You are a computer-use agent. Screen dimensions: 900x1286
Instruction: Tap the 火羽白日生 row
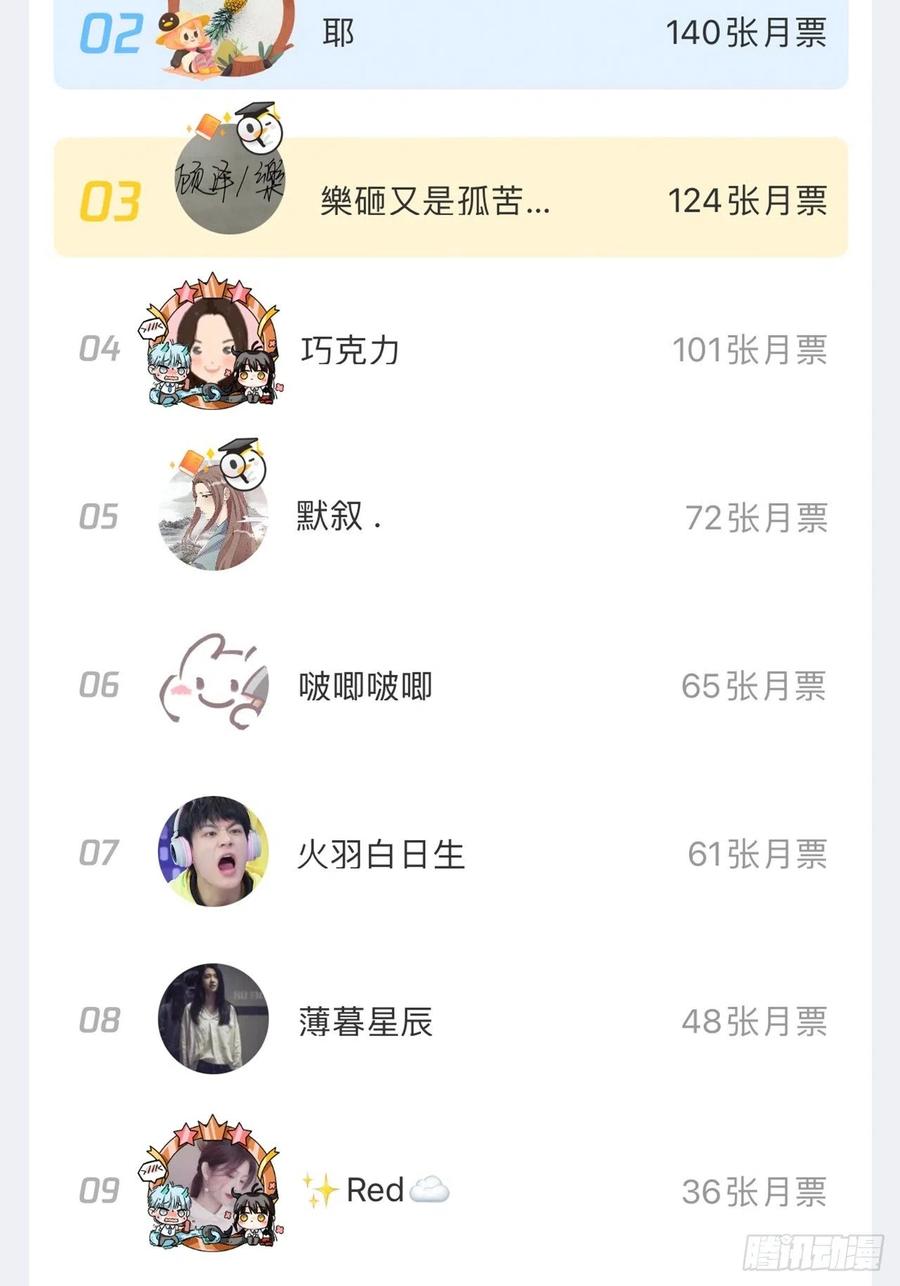381,854
